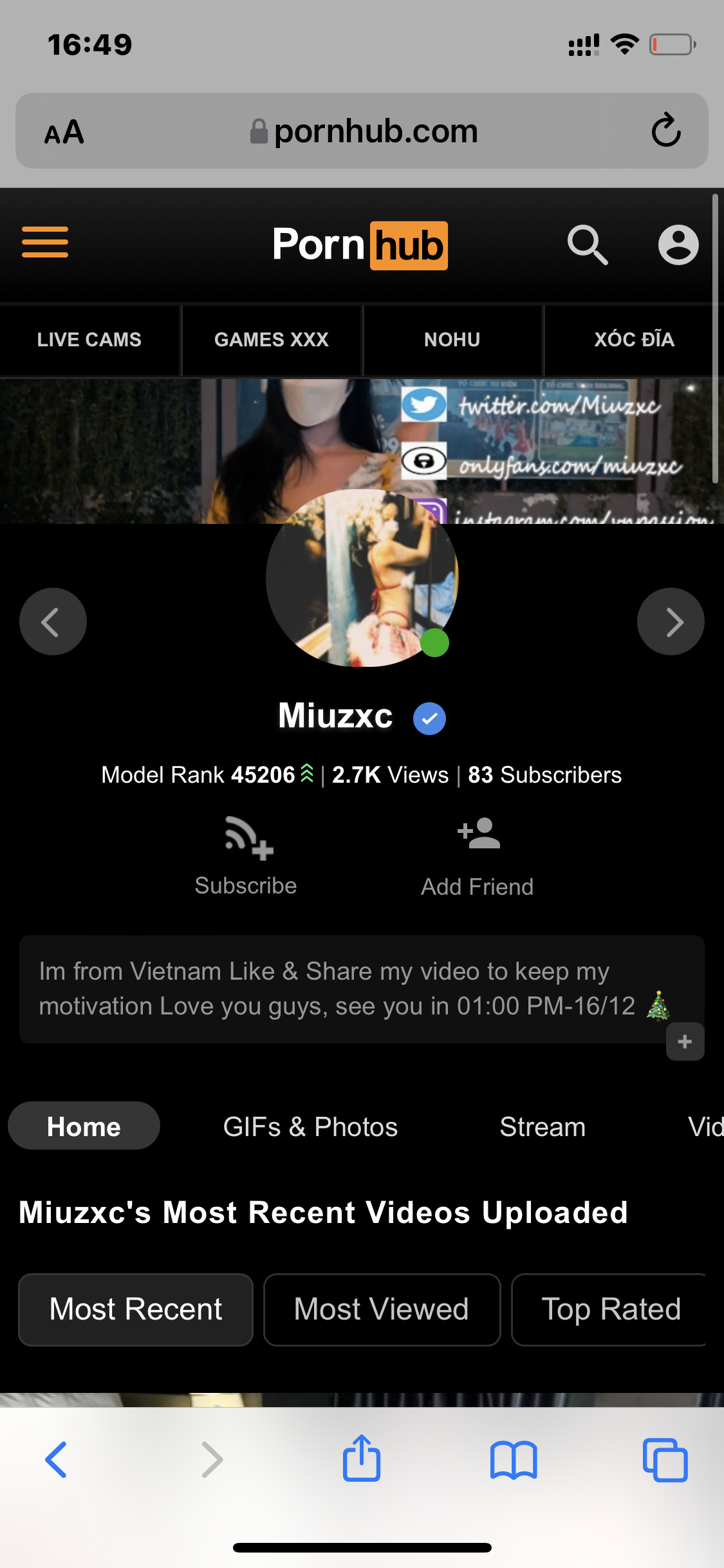Open the hamburger menu
Viewport: 724px width, 1568px height.
45,242
